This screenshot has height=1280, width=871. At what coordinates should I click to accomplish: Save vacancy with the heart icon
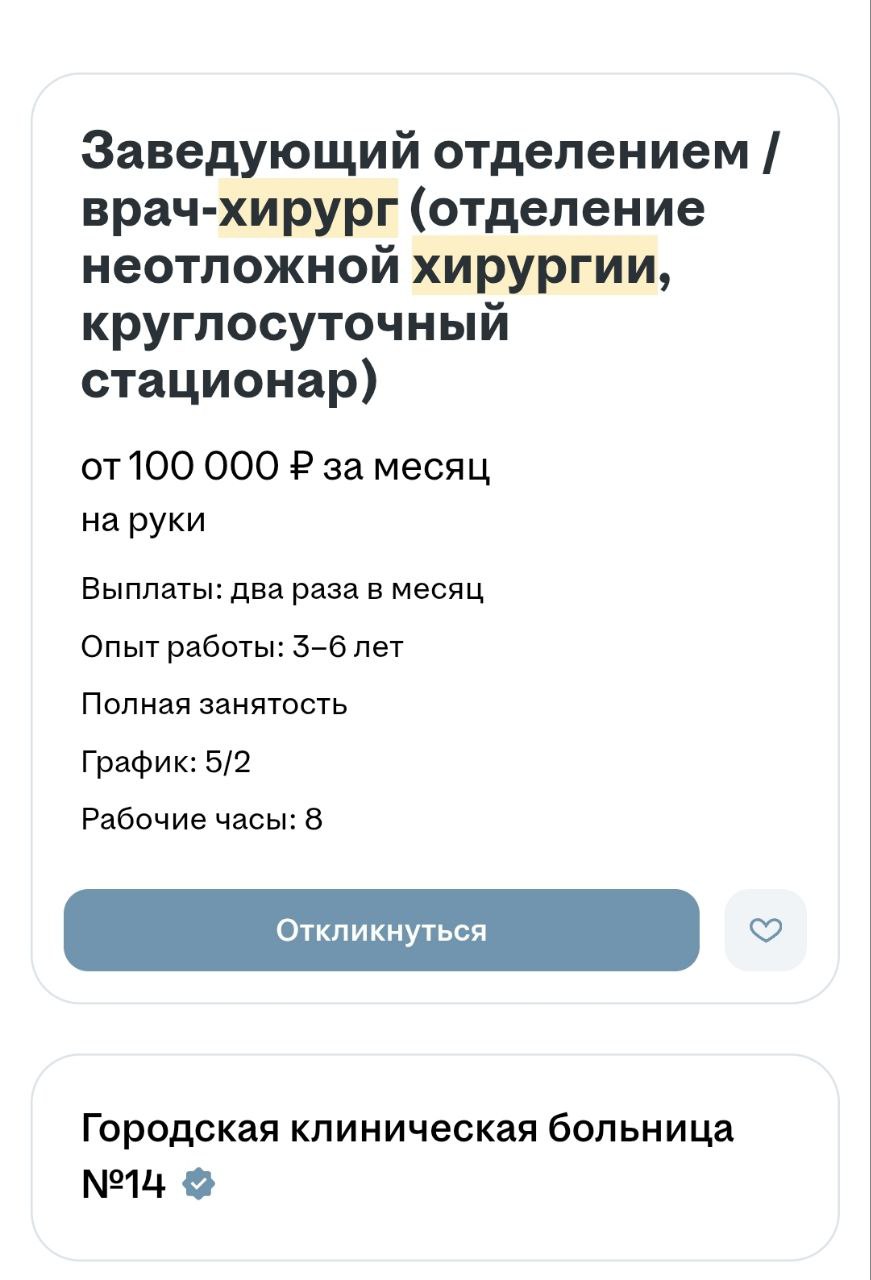(x=765, y=930)
